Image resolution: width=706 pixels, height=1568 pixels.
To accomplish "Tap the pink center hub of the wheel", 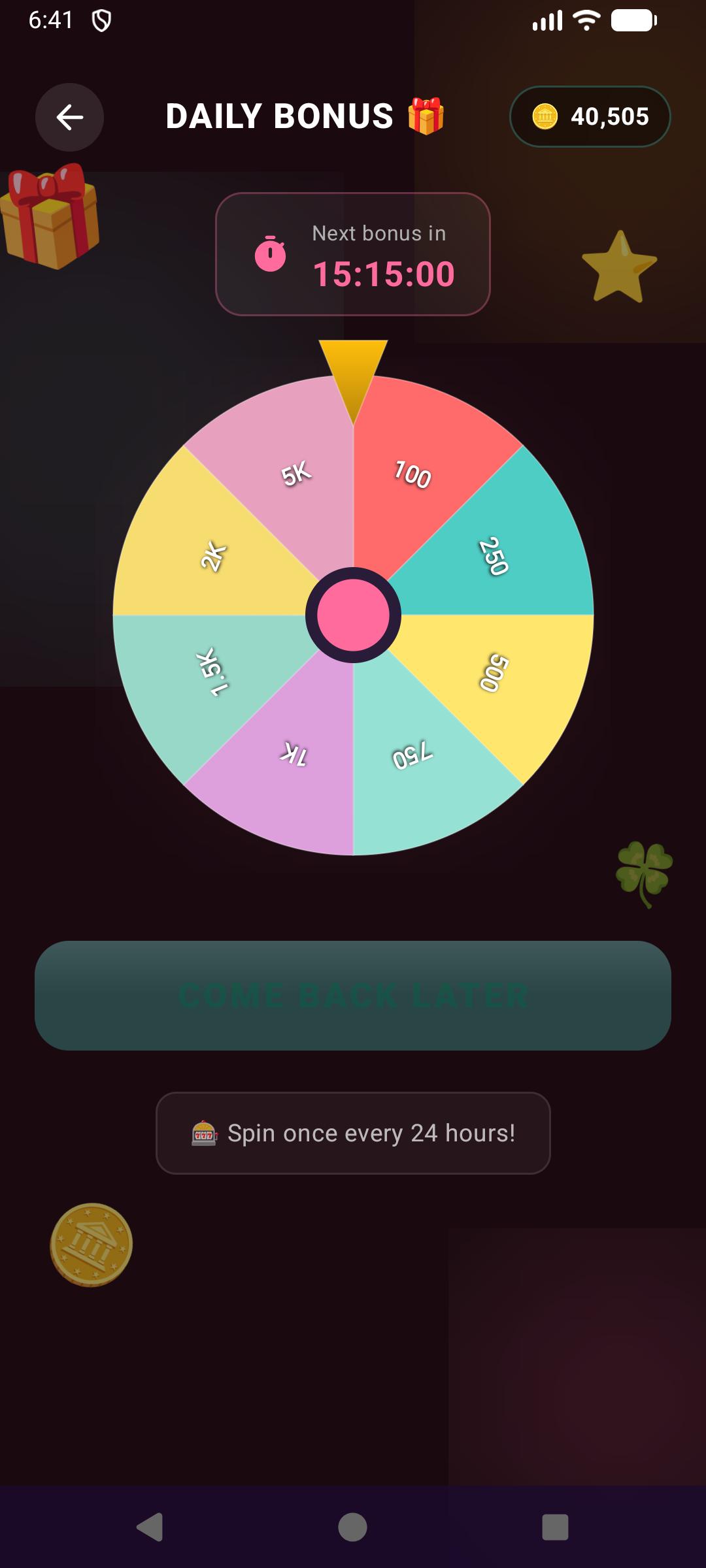I will click(353, 613).
